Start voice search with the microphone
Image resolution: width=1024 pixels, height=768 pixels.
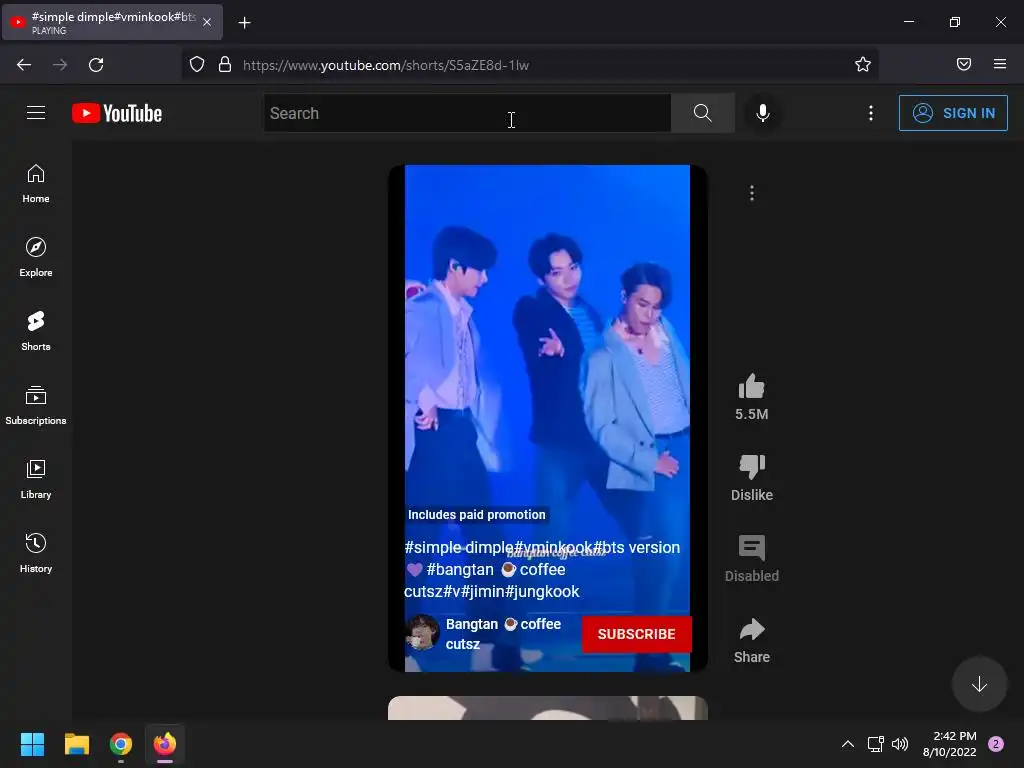pyautogui.click(x=763, y=113)
